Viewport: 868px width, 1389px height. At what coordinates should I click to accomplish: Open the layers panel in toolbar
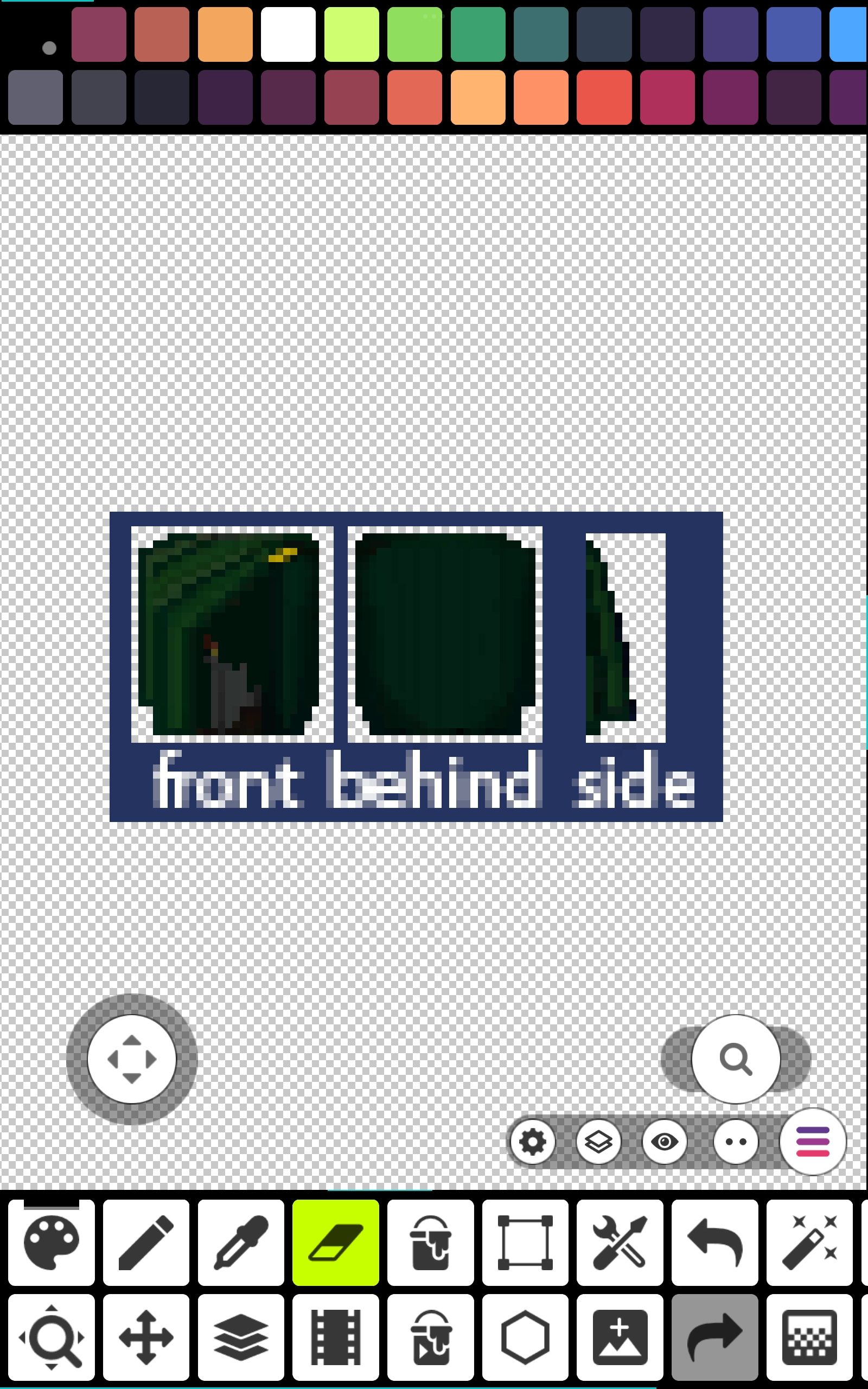pyautogui.click(x=240, y=1337)
